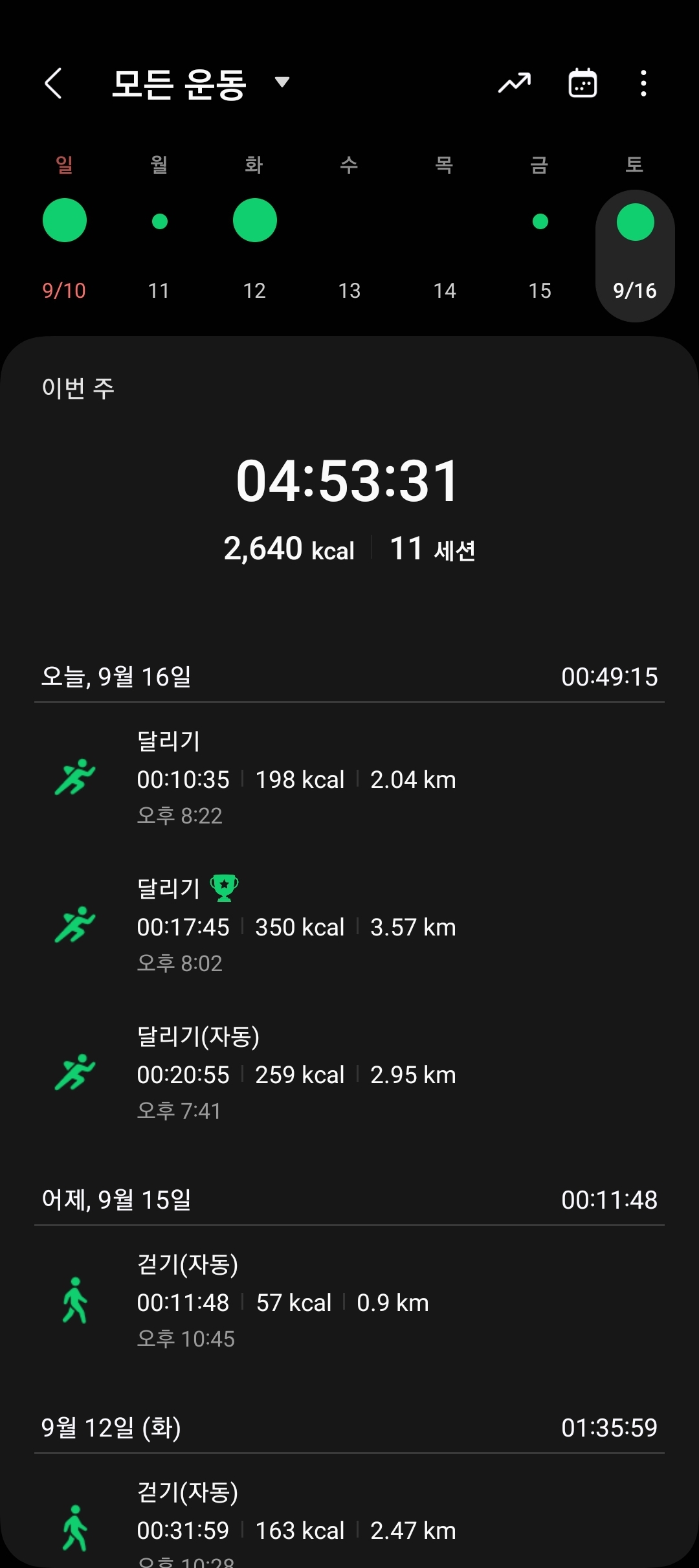Select Friday the 15th
This screenshot has height=1568, width=699.
pos(540,229)
